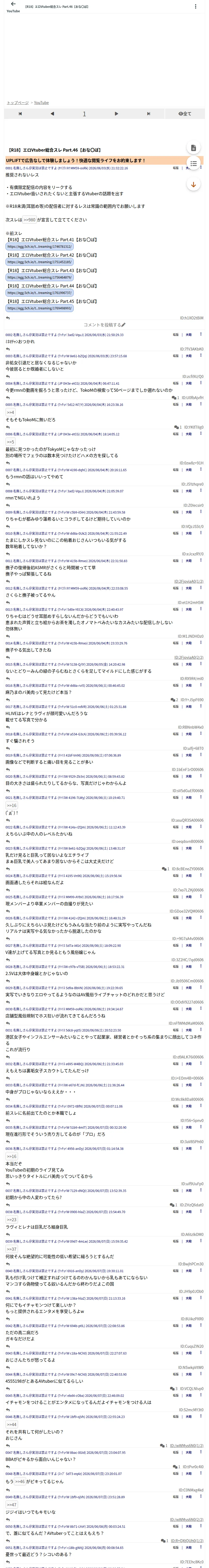
Task: Open the YouTube breadcrumb link
Action: pos(42,102)
